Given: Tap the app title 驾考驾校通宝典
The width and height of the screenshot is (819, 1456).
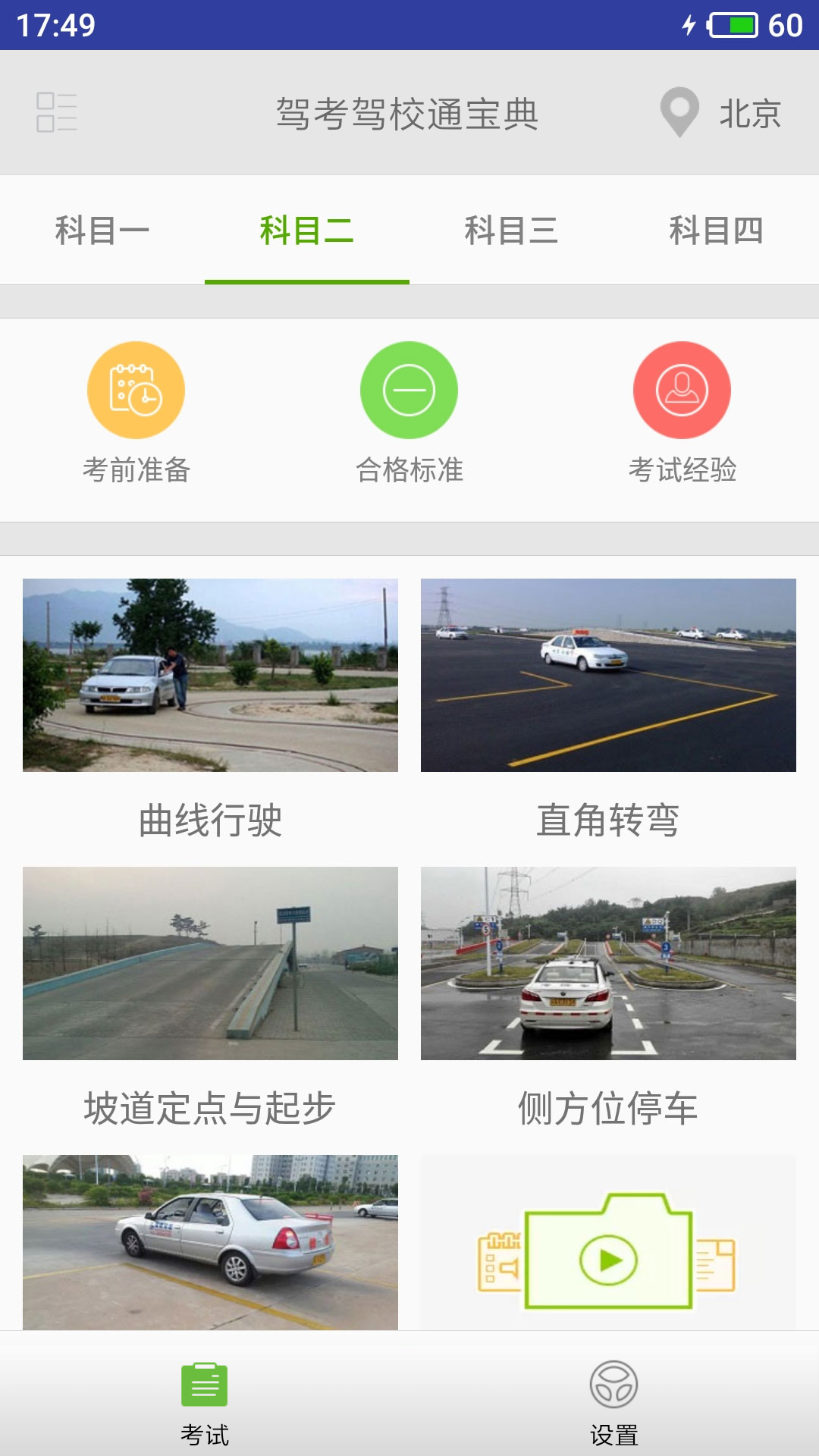Looking at the screenshot, I should pyautogui.click(x=409, y=112).
